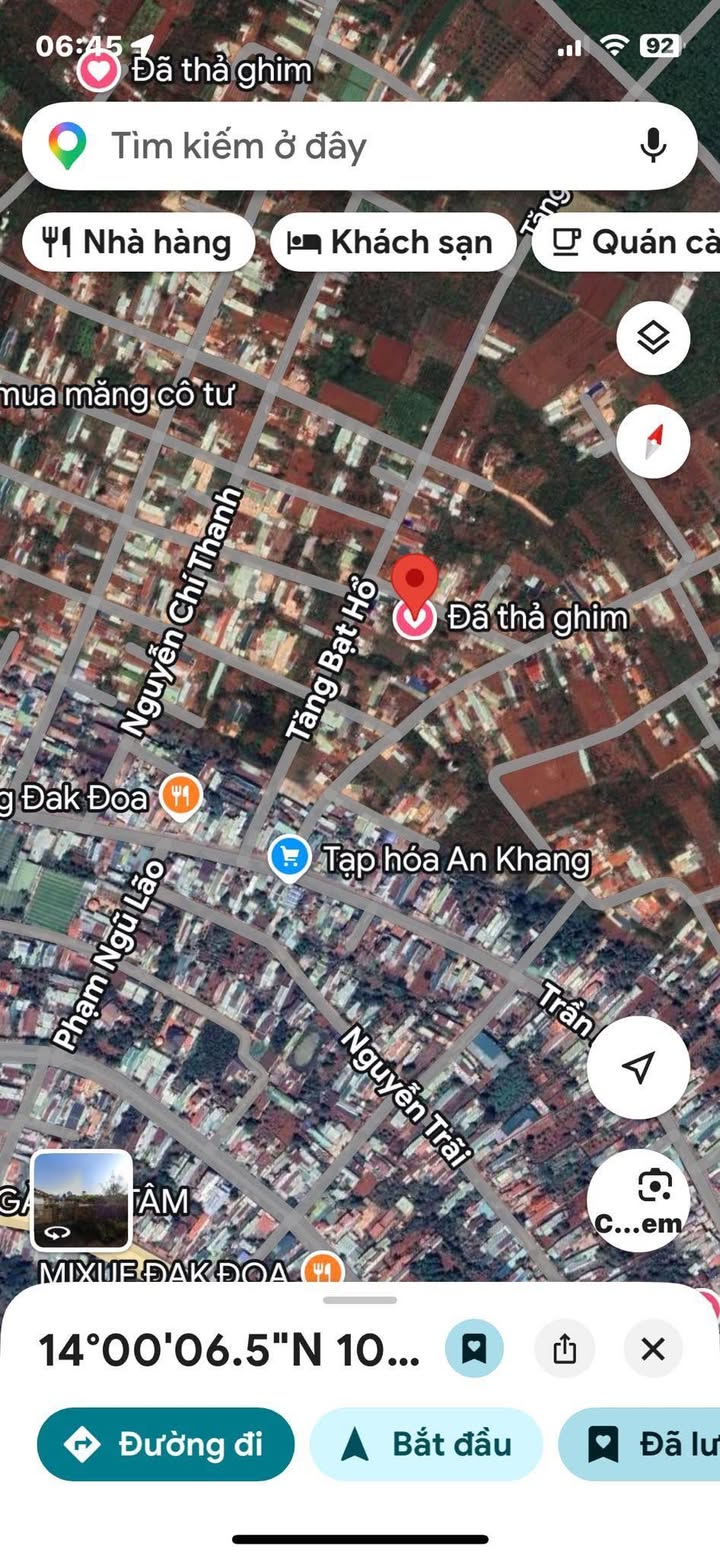
Task: Open the map layers button
Action: point(653,338)
